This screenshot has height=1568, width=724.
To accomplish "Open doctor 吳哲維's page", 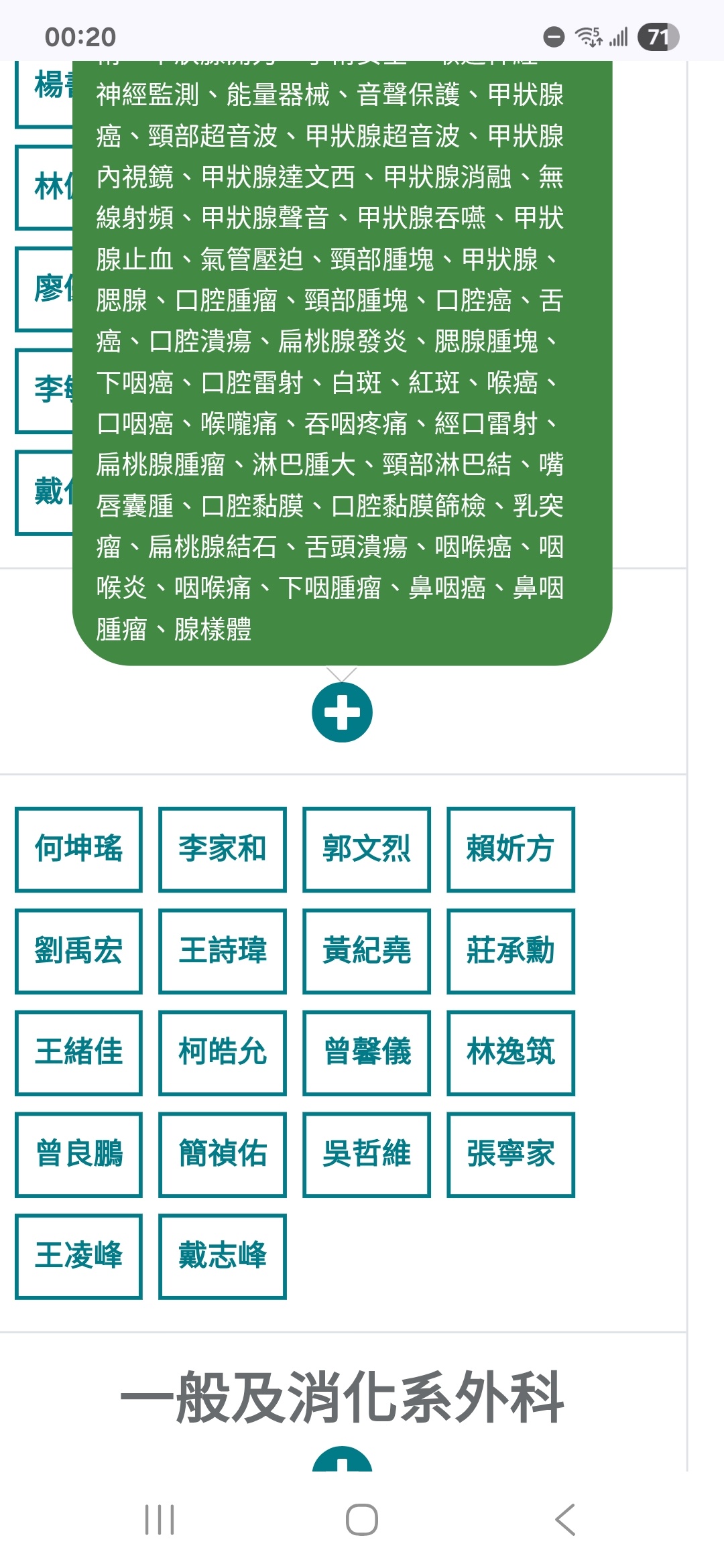I will [x=366, y=1155].
